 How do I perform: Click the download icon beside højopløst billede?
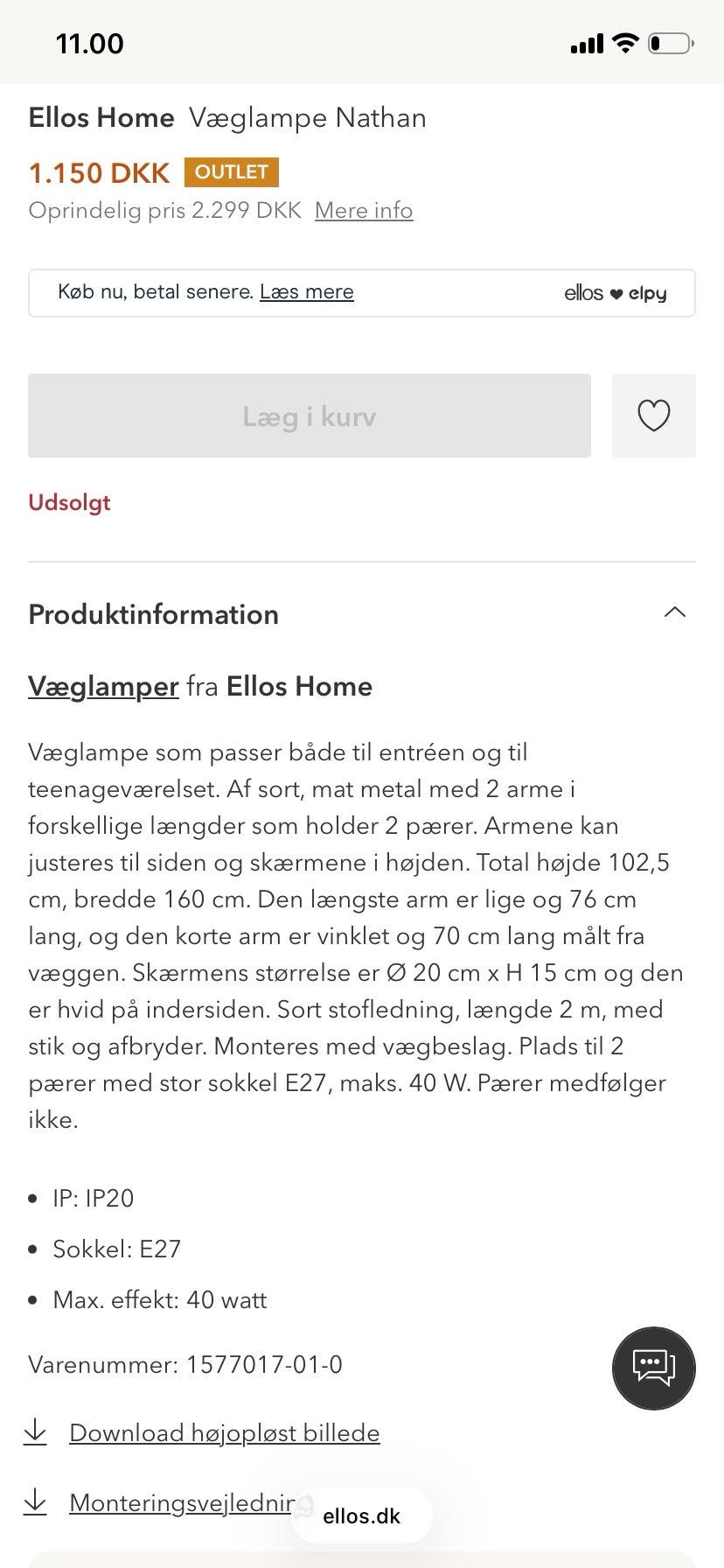tap(36, 1432)
